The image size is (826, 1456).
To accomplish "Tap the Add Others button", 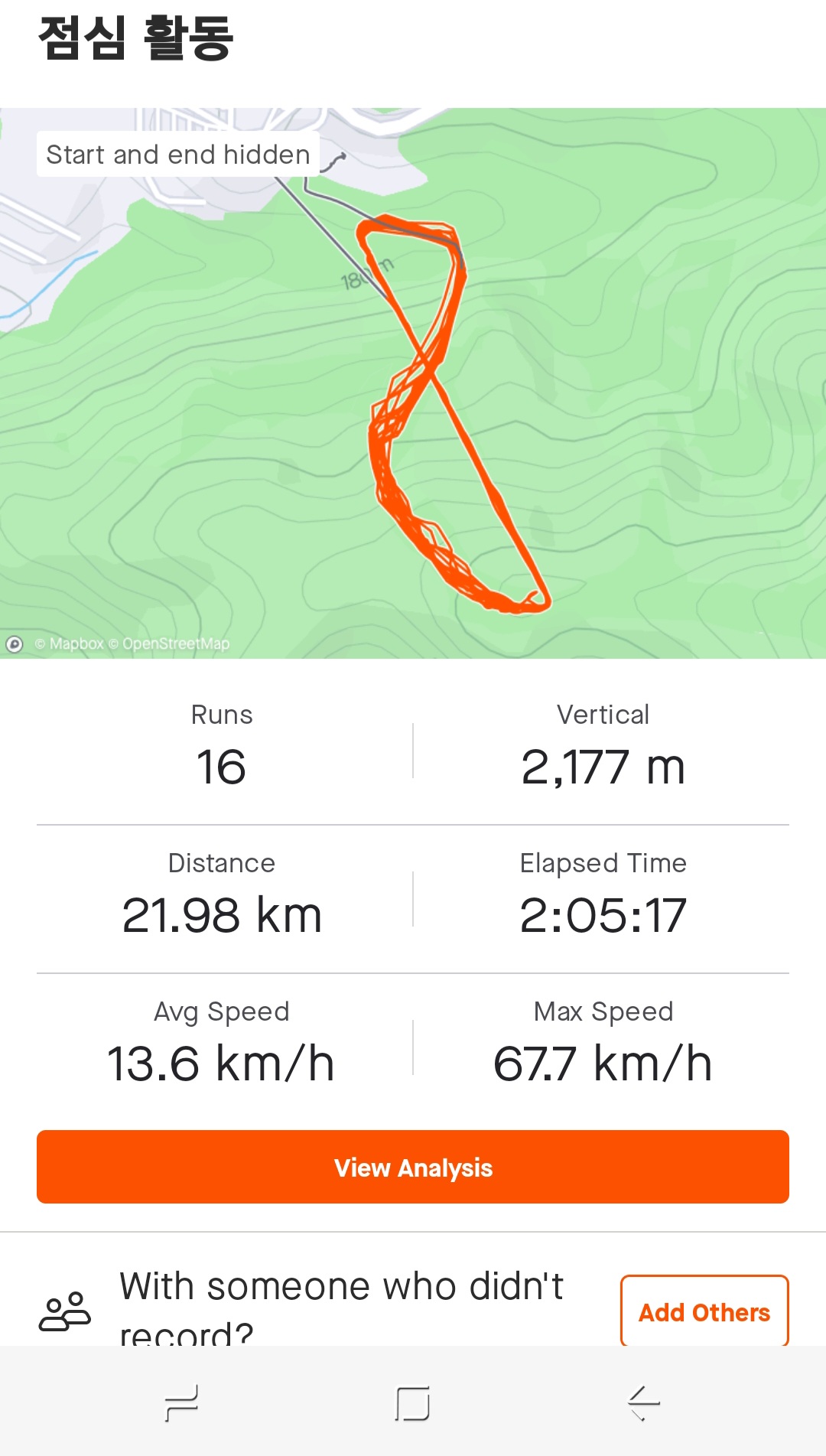I will [x=704, y=1312].
